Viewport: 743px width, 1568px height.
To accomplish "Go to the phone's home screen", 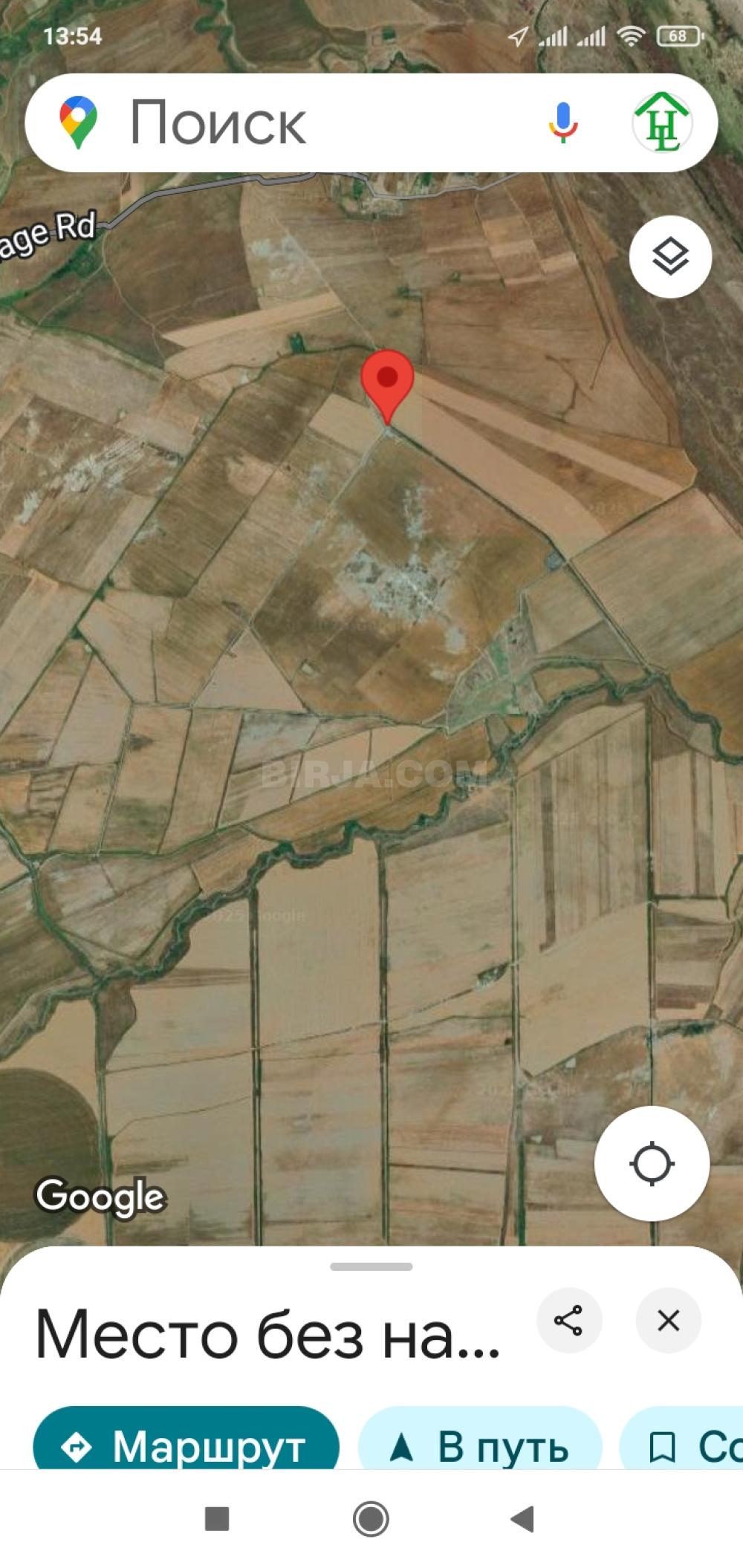I will [371, 1519].
